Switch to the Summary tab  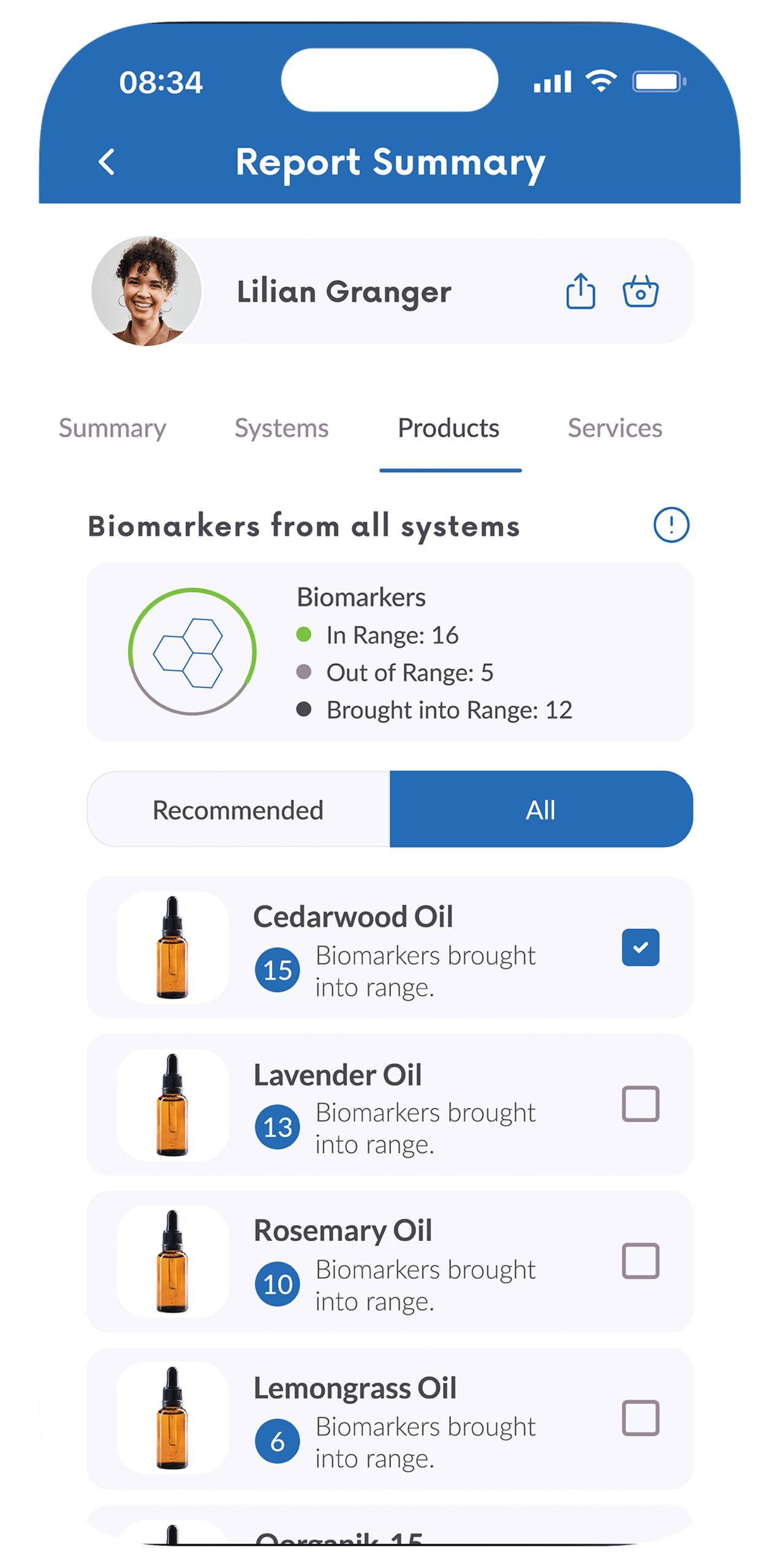click(x=112, y=428)
